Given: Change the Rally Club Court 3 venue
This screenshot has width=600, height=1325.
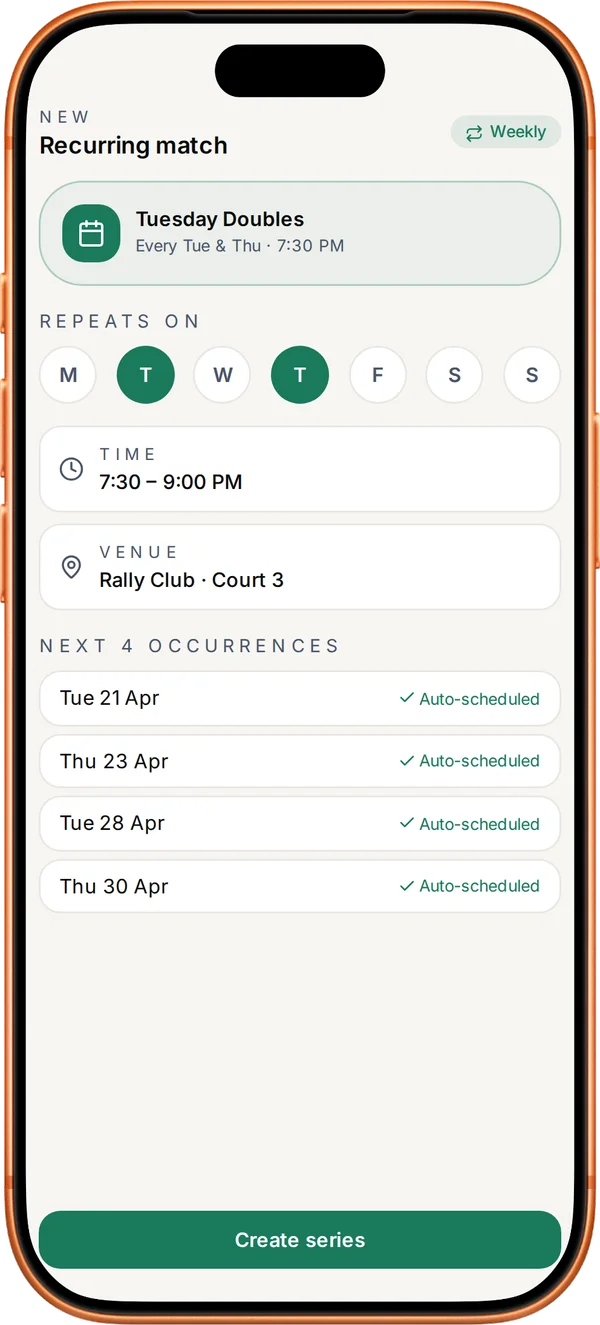Looking at the screenshot, I should [300, 567].
